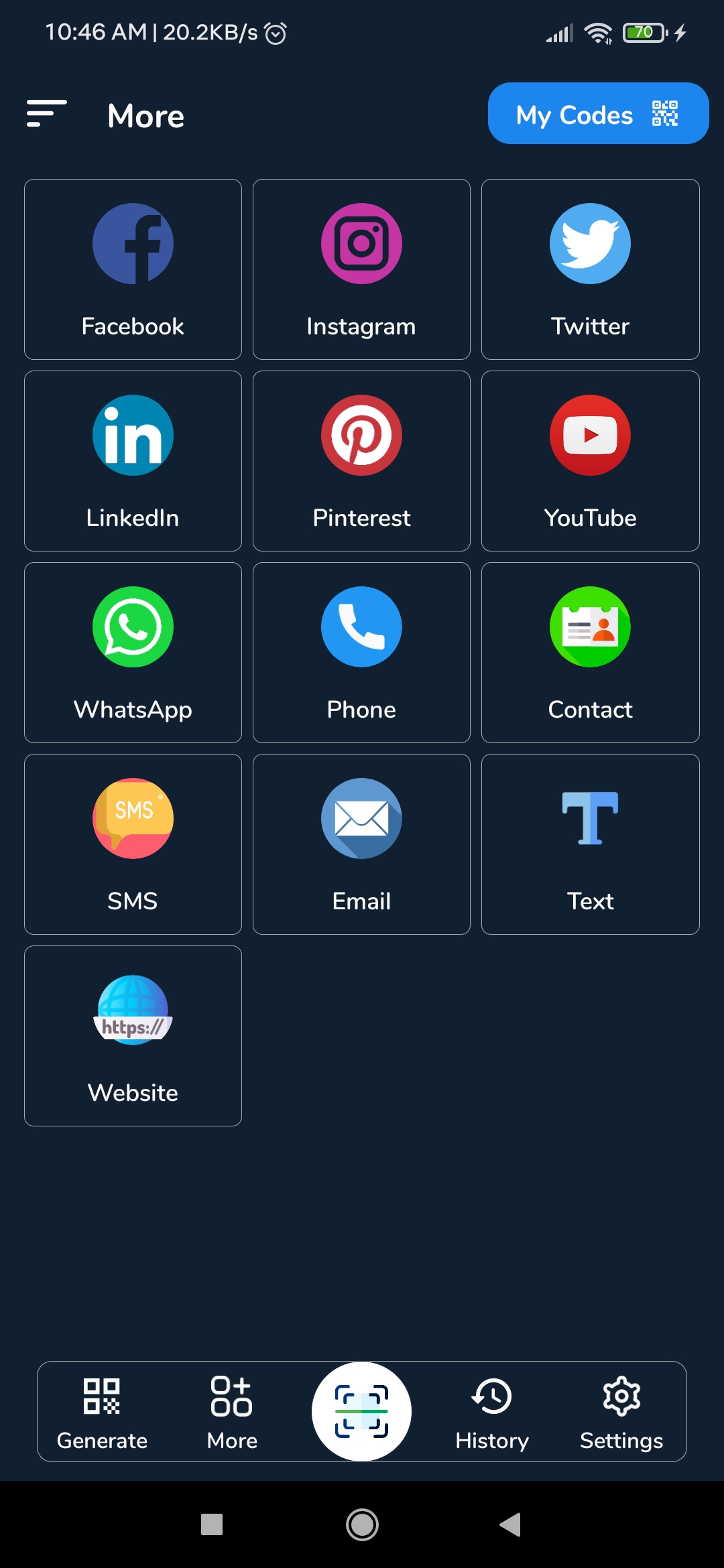Viewport: 724px width, 1568px height.
Task: Choose WhatsApp code type
Action: click(x=133, y=653)
